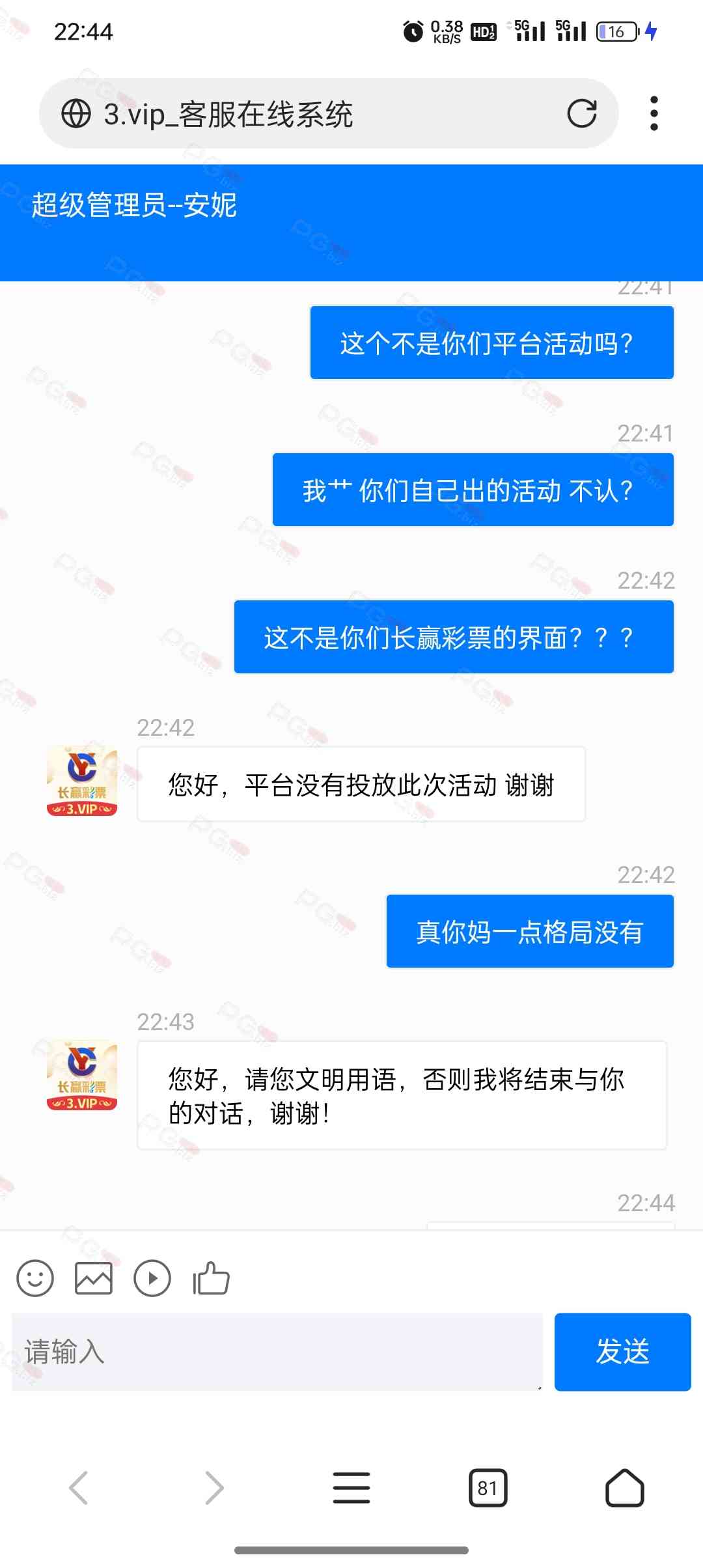Open the browser overflow menu
The image size is (703, 1568).
coord(654,113)
